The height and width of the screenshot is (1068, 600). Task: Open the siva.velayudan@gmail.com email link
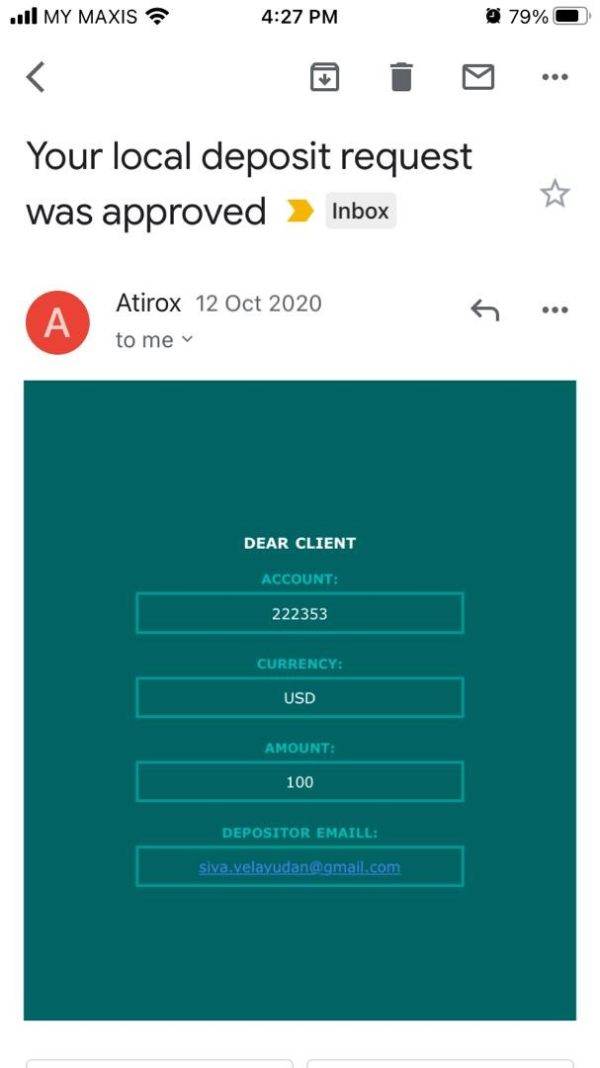300,867
